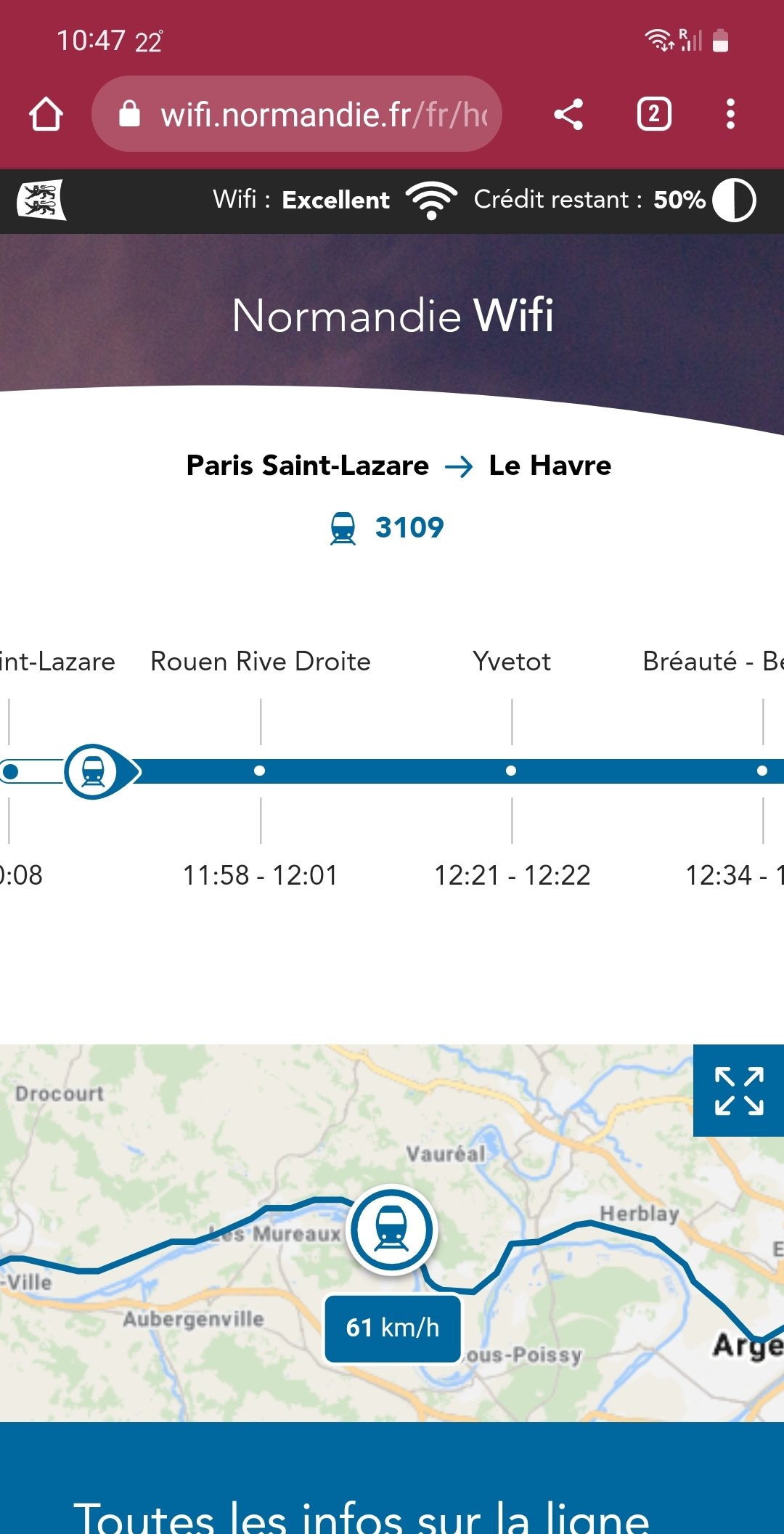Select the Rouen Rive Droite stop
Image resolution: width=784 pixels, height=1534 pixels.
[x=260, y=661]
